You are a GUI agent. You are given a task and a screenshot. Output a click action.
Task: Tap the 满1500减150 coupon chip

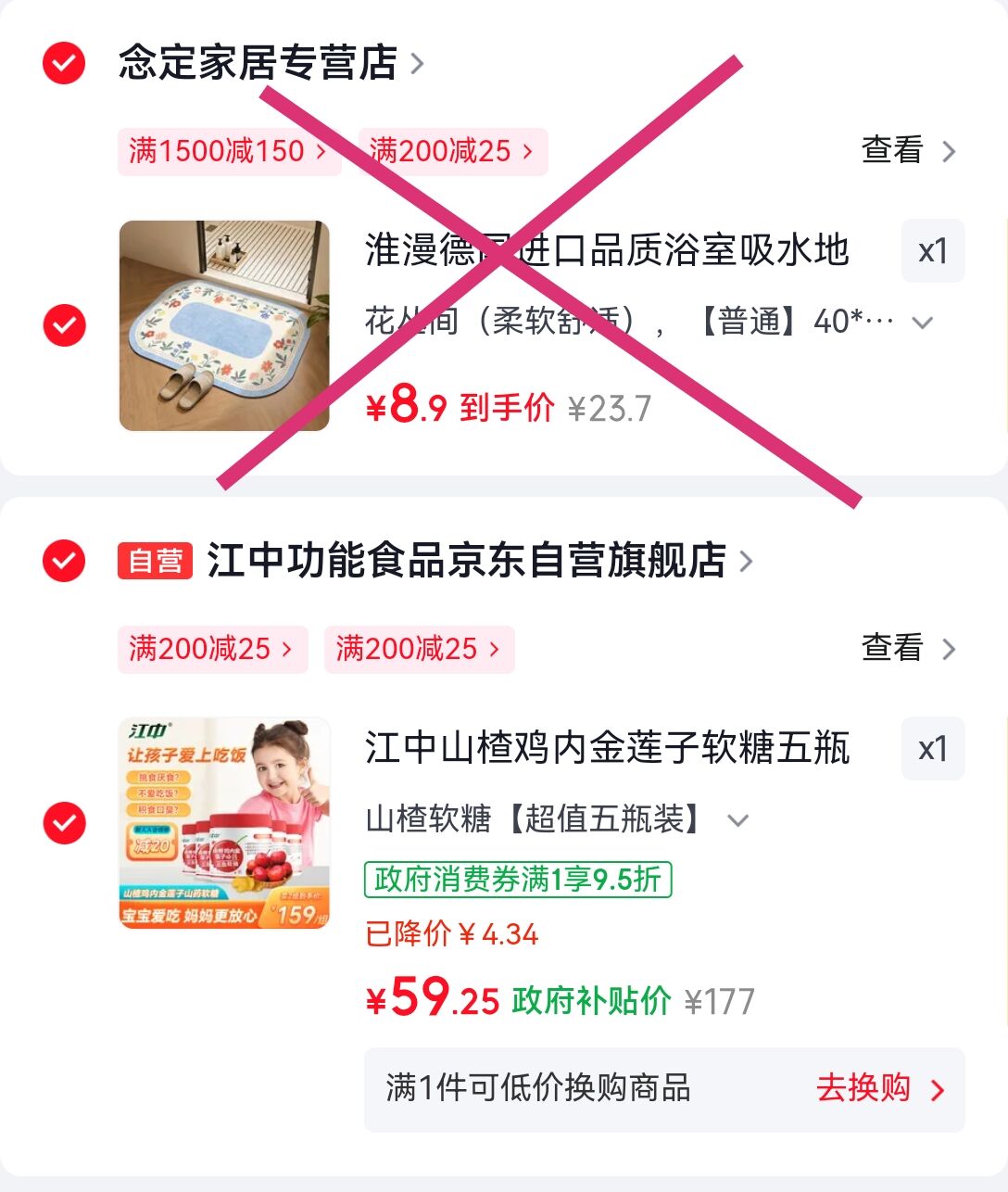pyautogui.click(x=228, y=151)
